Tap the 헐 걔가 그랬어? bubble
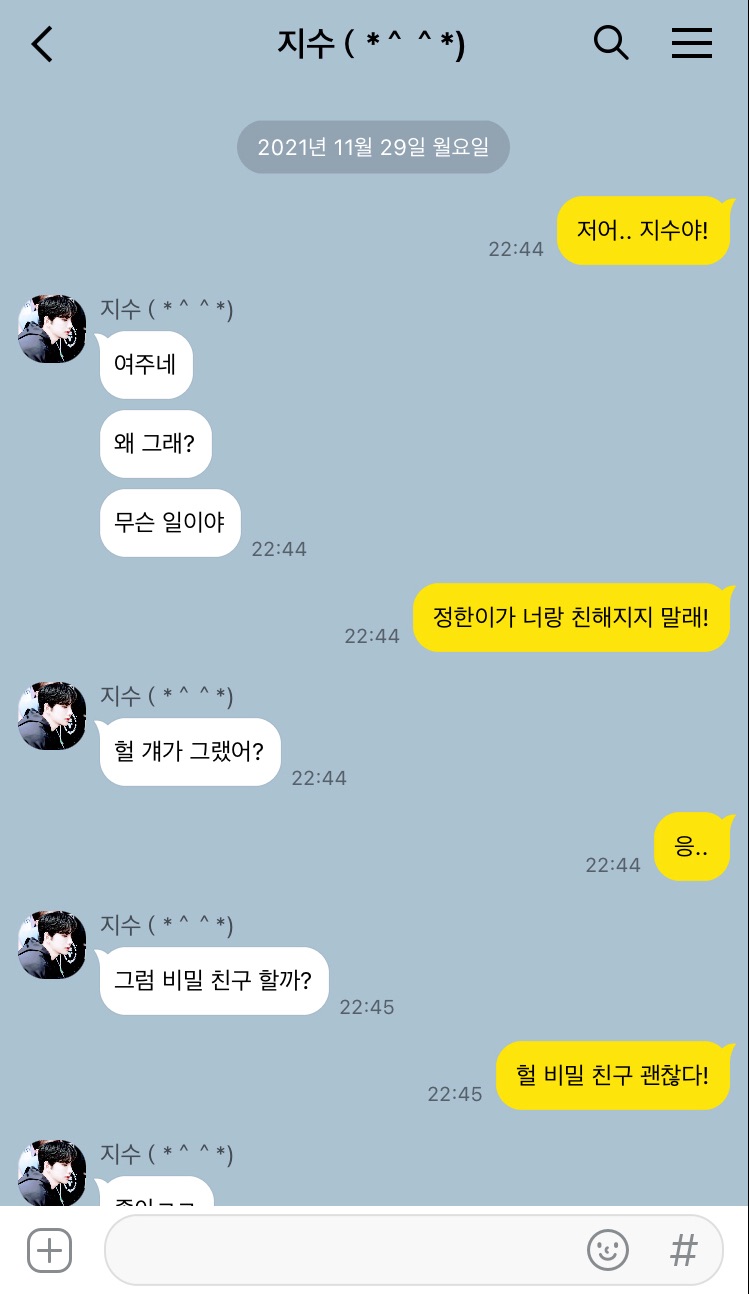Viewport: 749px width, 1294px height. [x=189, y=752]
